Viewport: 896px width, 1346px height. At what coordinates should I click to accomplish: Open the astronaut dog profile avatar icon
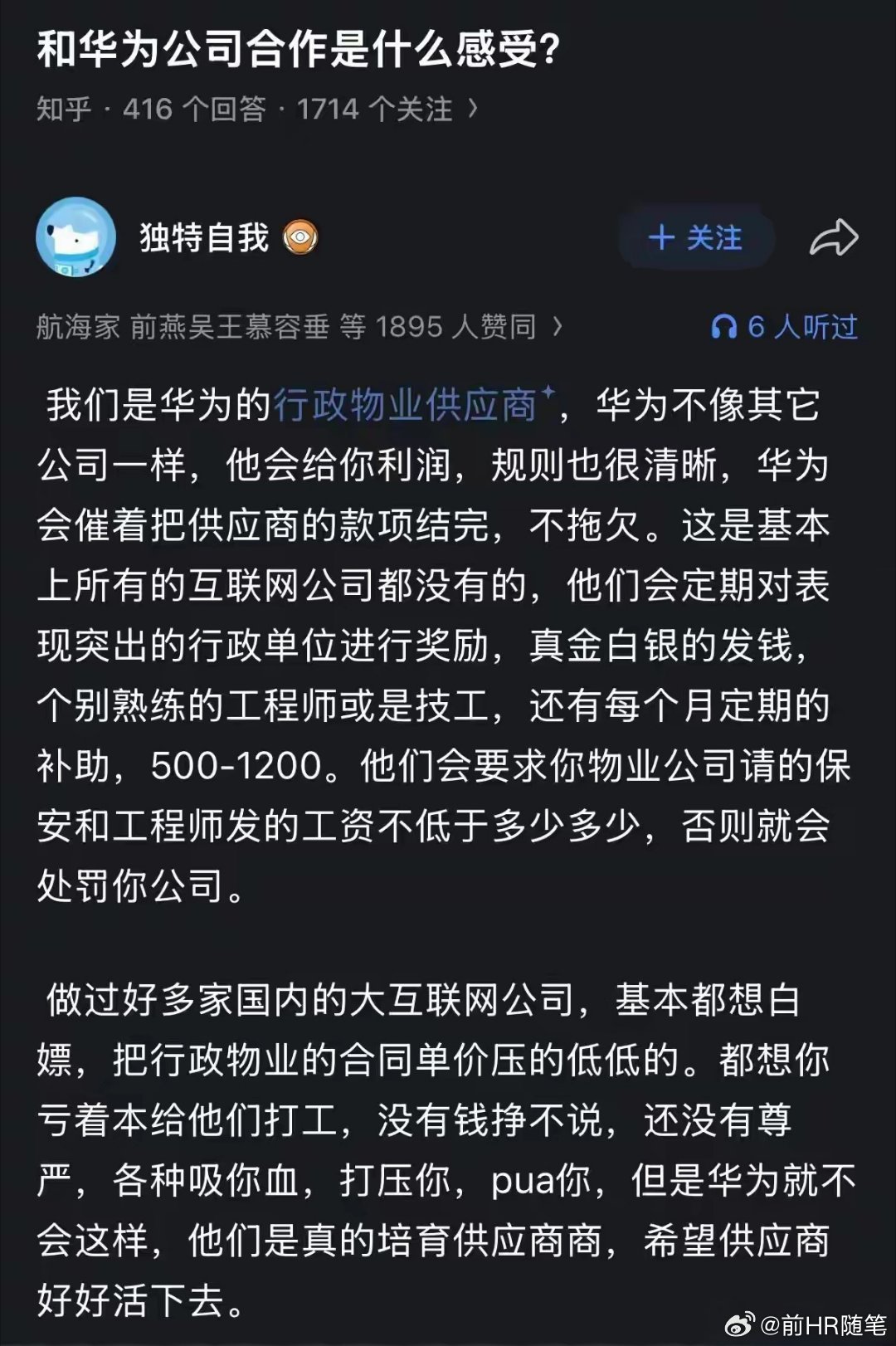(x=77, y=241)
